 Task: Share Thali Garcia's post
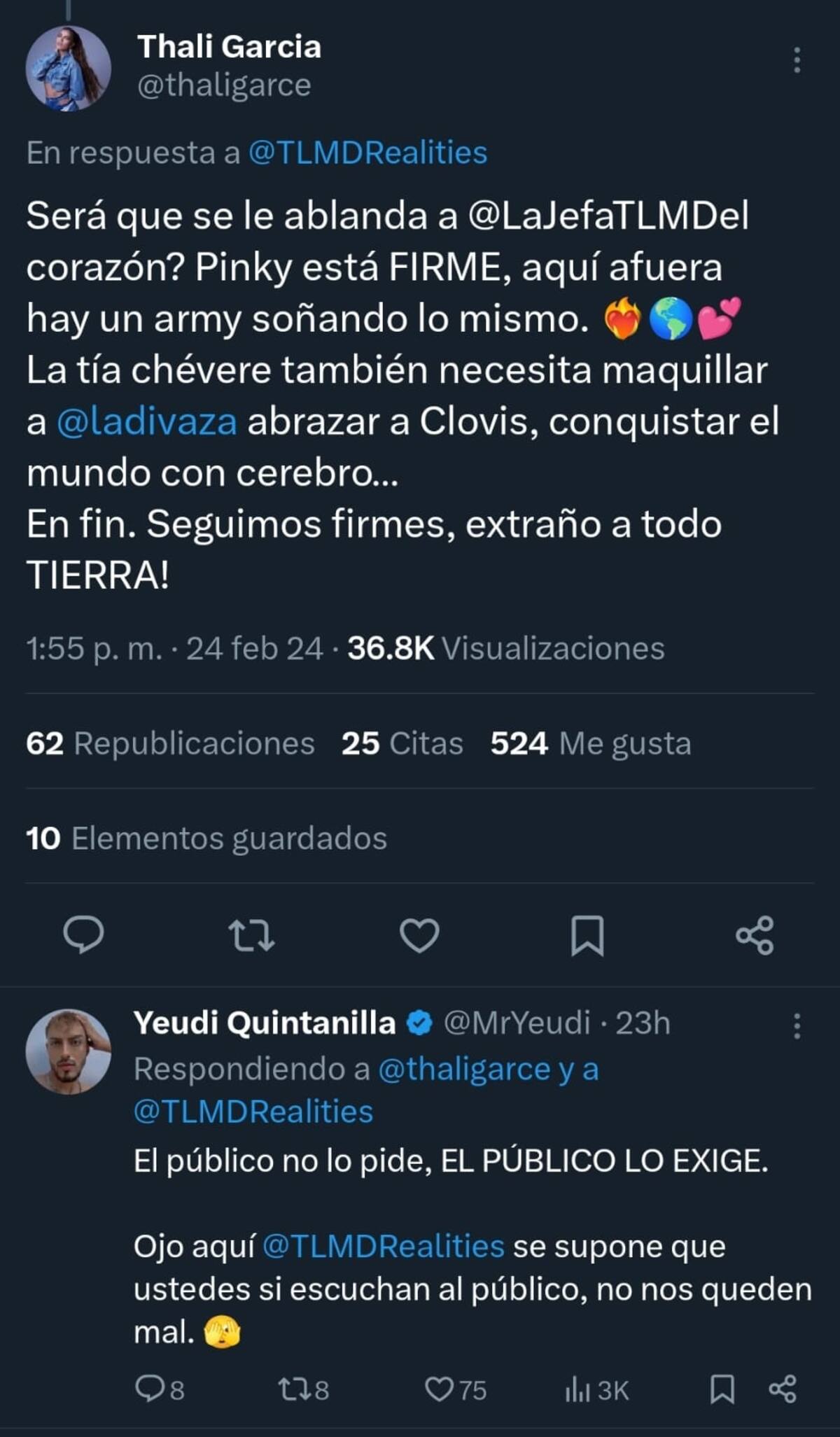click(x=755, y=934)
